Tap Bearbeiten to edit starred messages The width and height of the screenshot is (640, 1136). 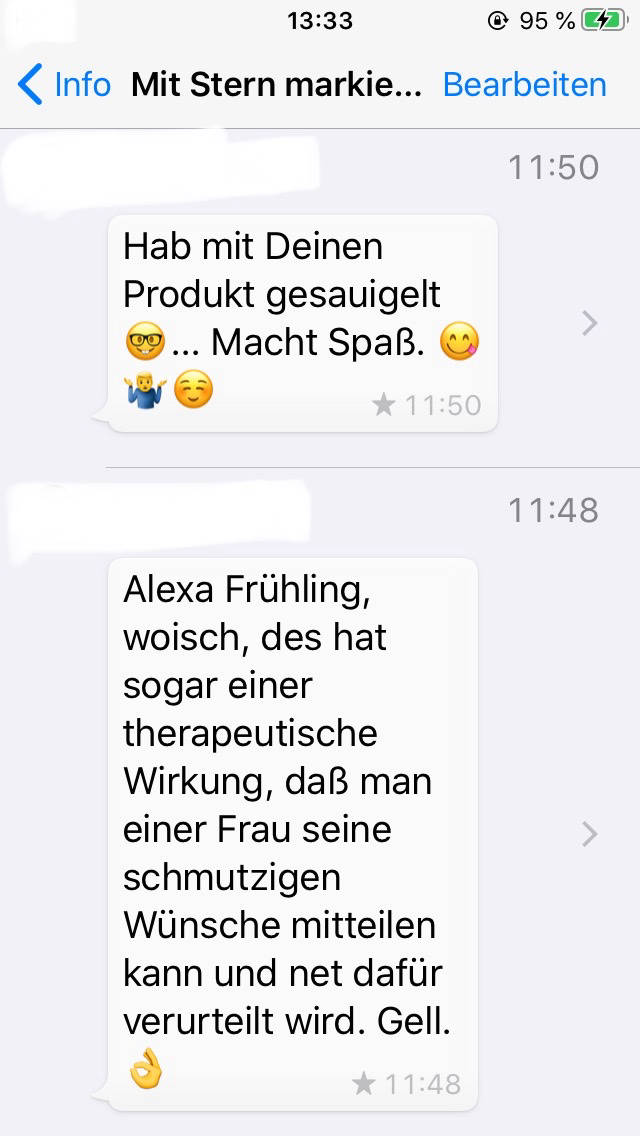[x=524, y=85]
